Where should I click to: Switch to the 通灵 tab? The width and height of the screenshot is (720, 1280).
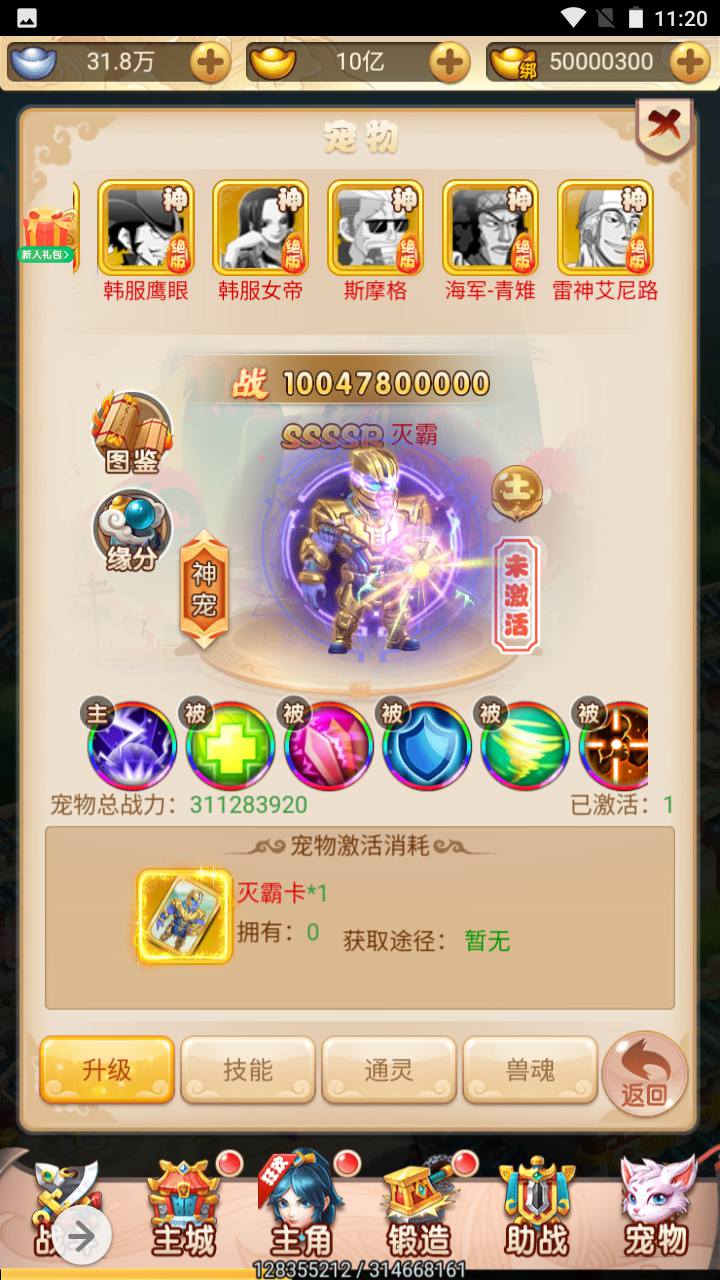(x=389, y=1069)
